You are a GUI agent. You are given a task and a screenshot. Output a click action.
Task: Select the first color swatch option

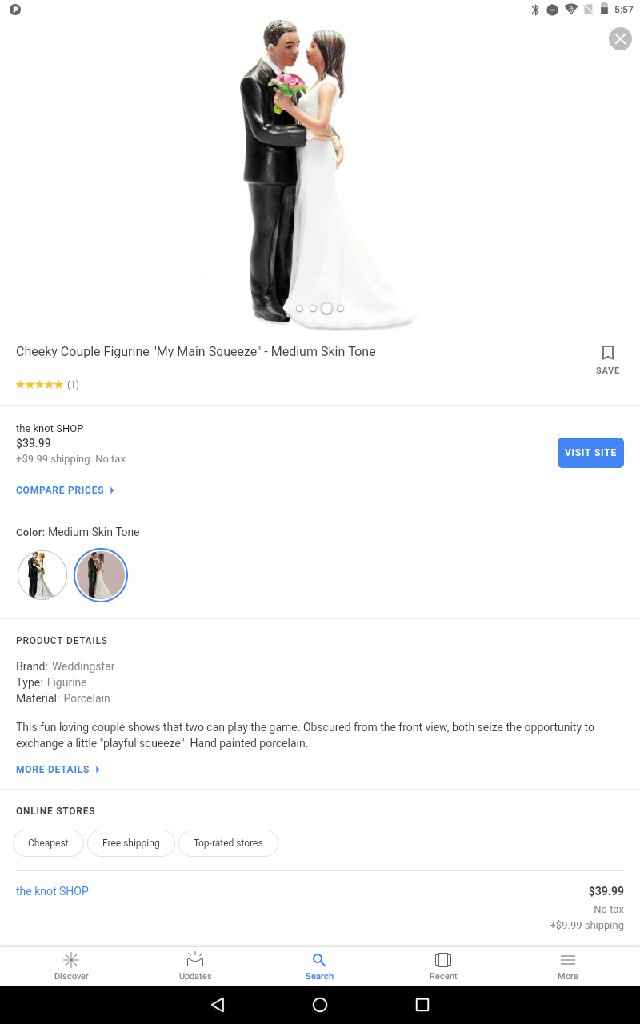42,575
